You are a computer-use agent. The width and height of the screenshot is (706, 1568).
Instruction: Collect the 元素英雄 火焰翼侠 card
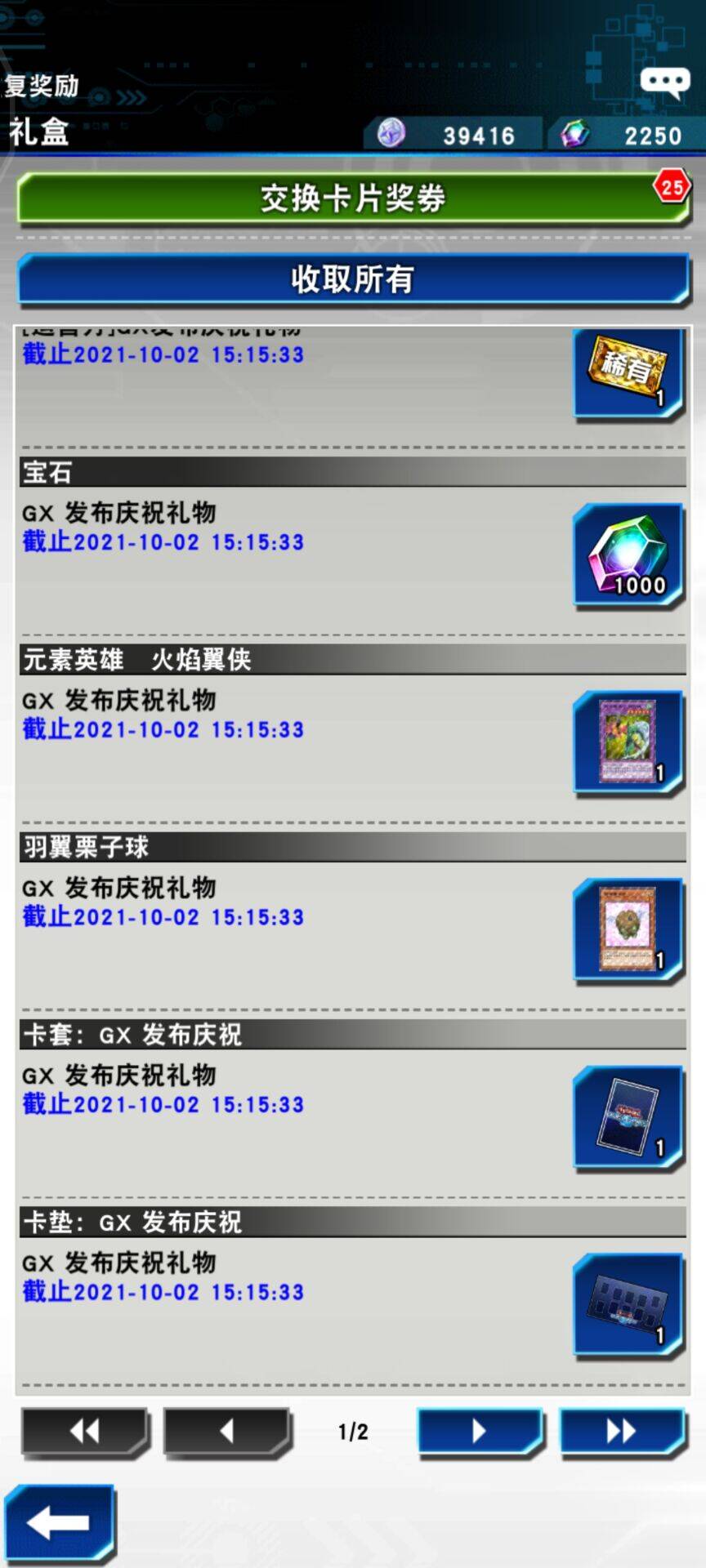pos(628,742)
